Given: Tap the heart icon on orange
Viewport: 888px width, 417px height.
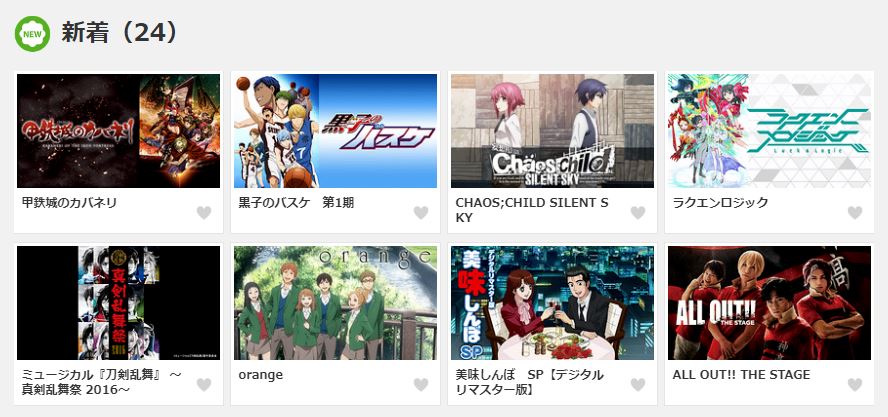Looking at the screenshot, I should click(421, 385).
